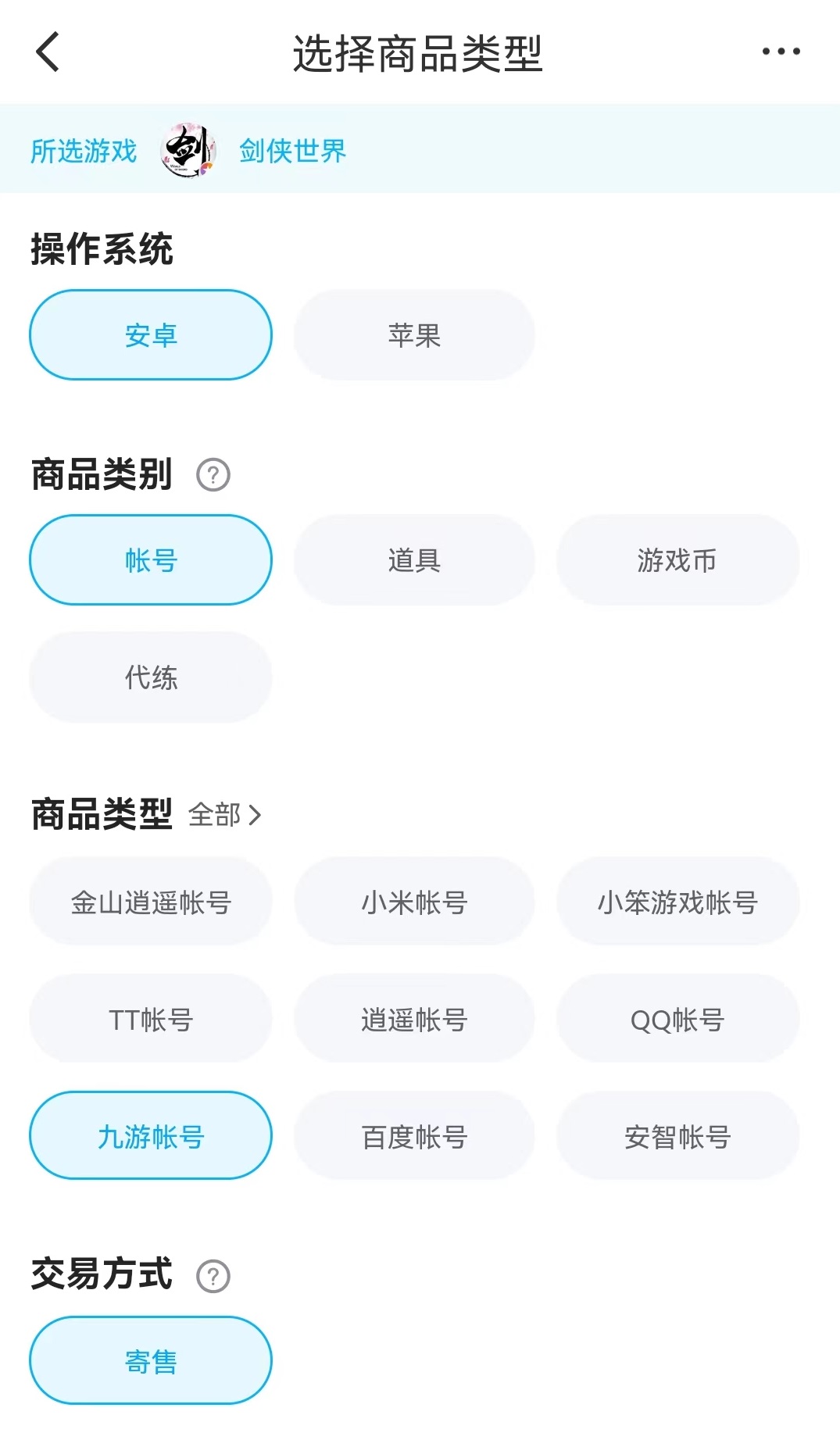Select 安卓 as the operating system
This screenshot has width=840, height=1440.
151,335
